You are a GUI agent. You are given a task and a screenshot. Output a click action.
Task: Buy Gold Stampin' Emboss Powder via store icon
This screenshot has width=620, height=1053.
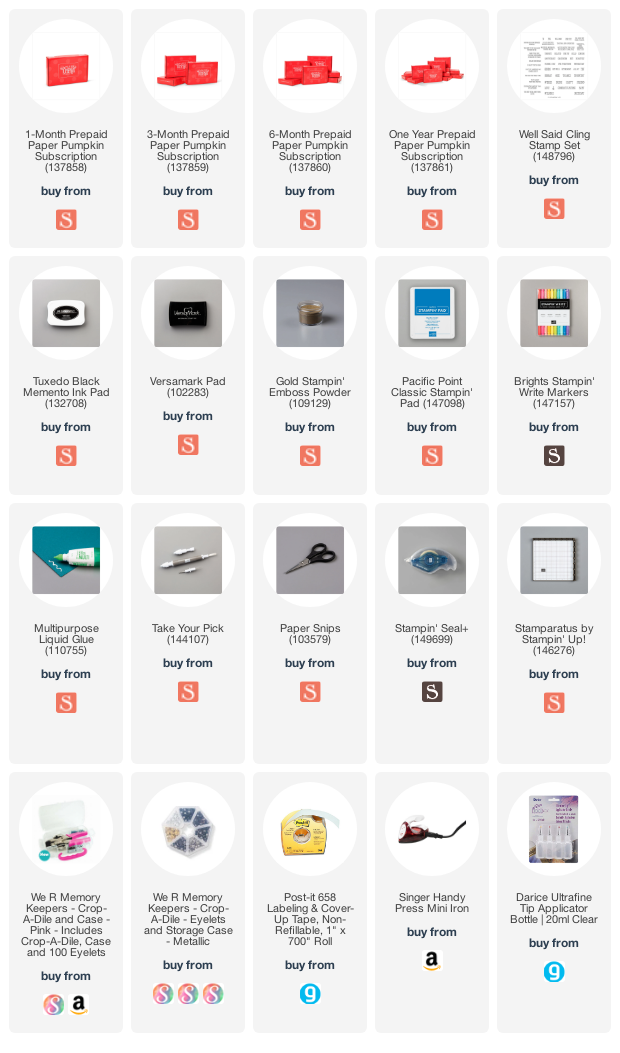(x=310, y=456)
